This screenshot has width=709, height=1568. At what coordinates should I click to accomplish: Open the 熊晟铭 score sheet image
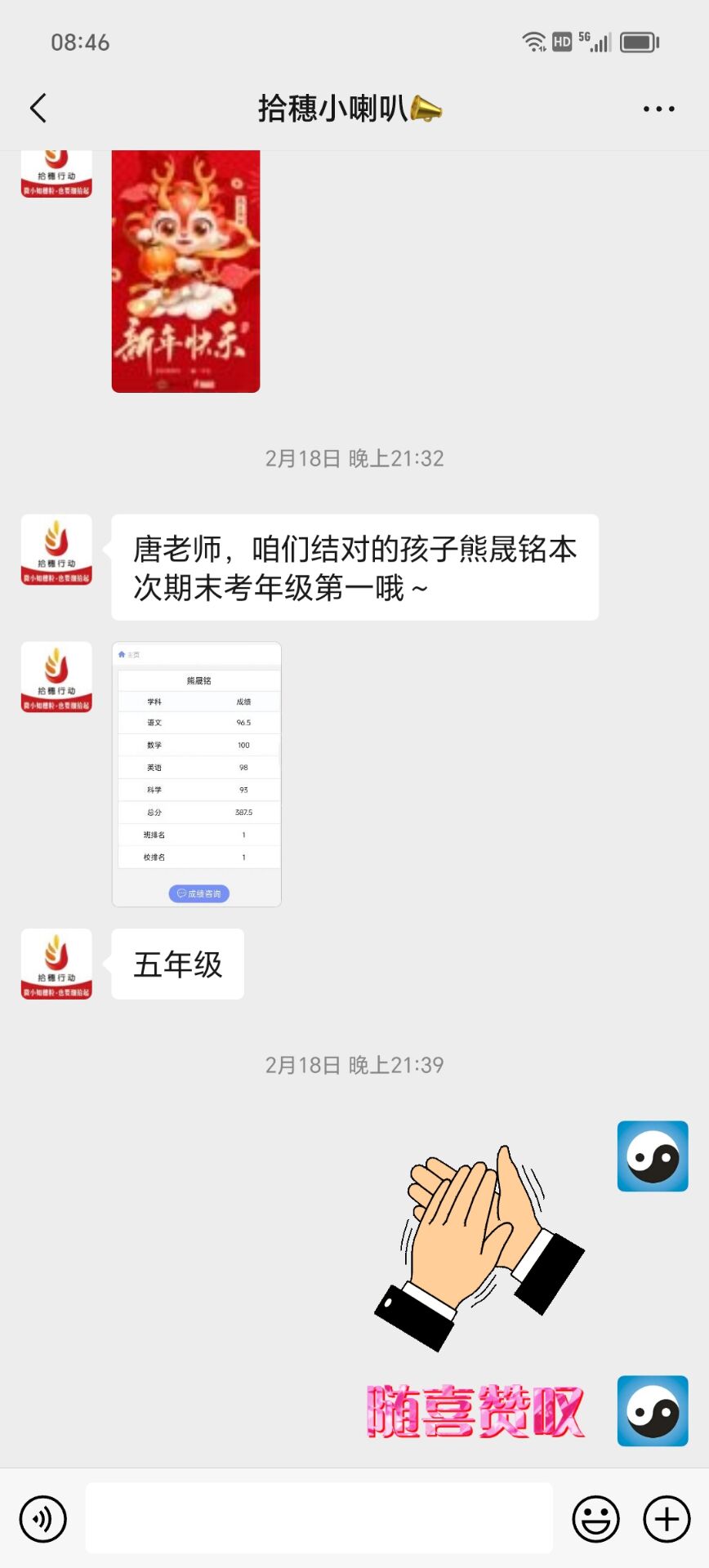pyautogui.click(x=197, y=774)
